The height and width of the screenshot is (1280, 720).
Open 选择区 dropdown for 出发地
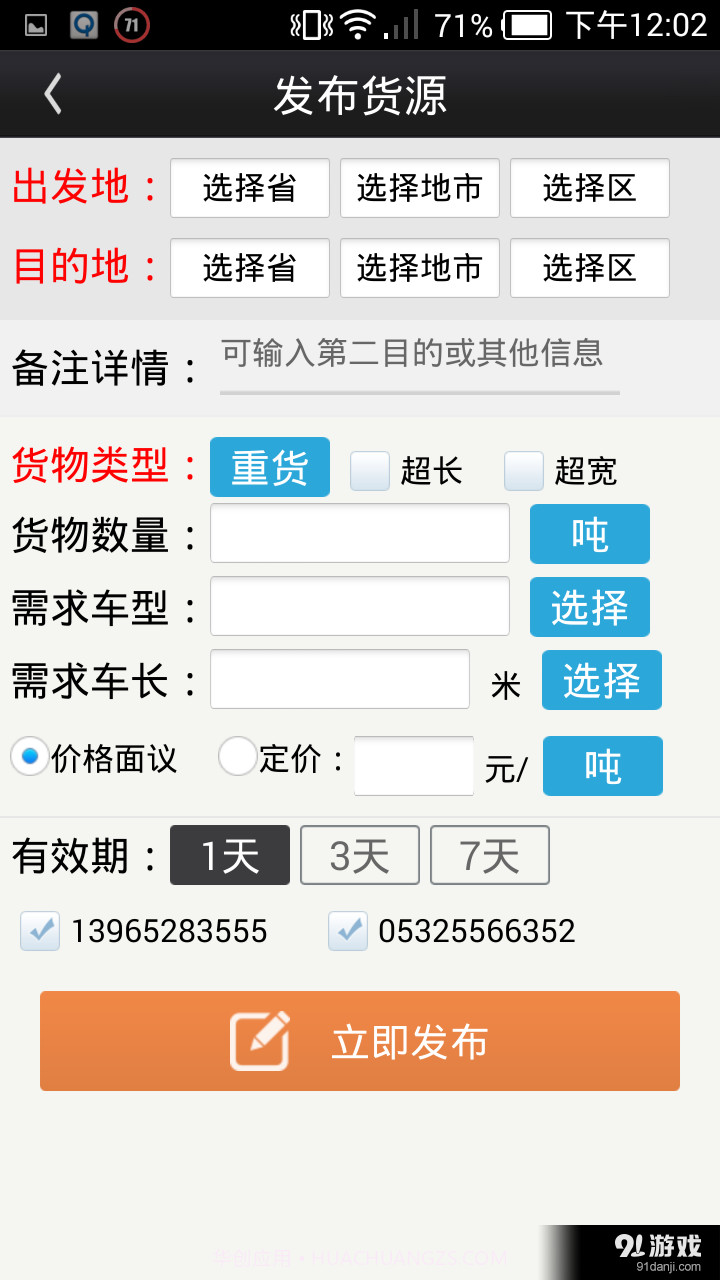[589, 188]
